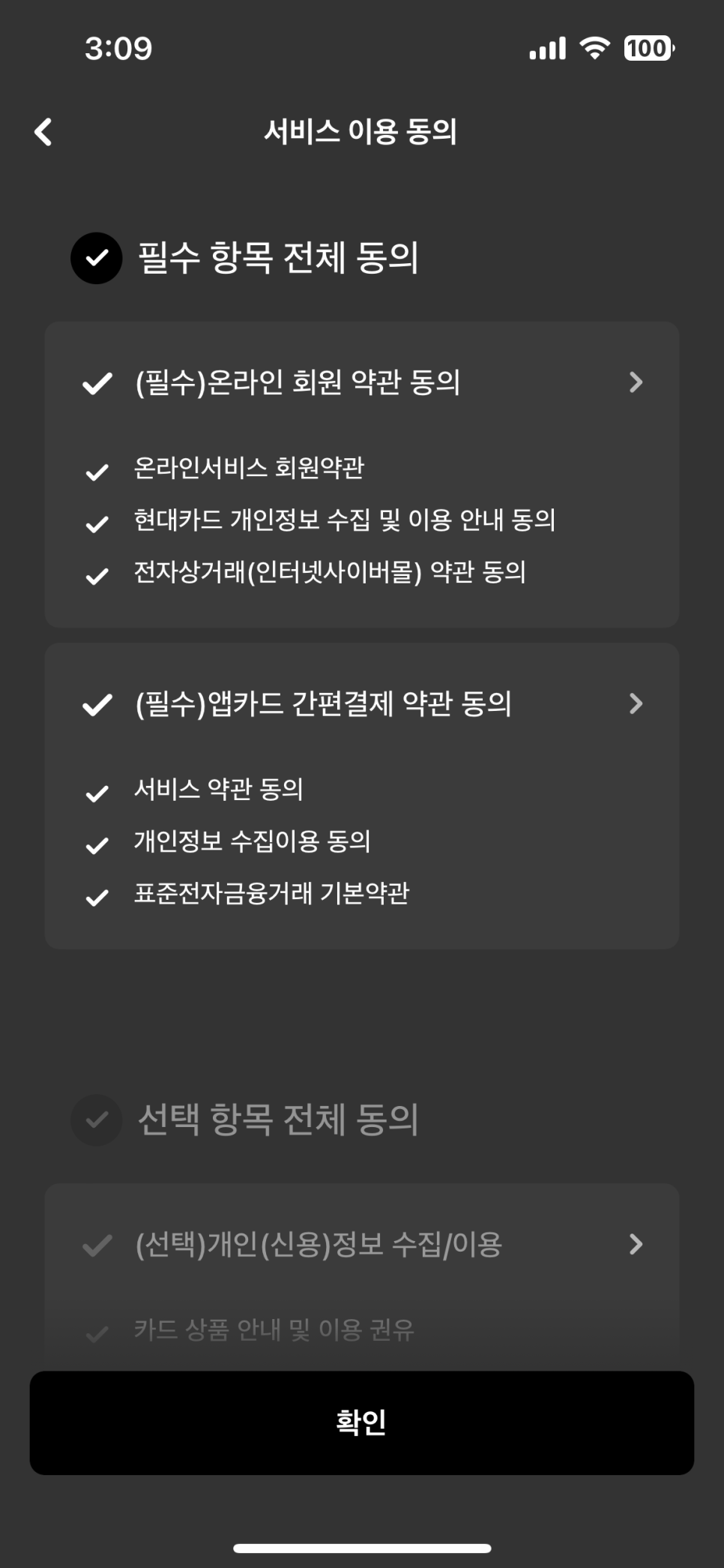Toggle 개인정보 수집이용 동의 checkmark
Screen dimensions: 724x1568
click(97, 846)
